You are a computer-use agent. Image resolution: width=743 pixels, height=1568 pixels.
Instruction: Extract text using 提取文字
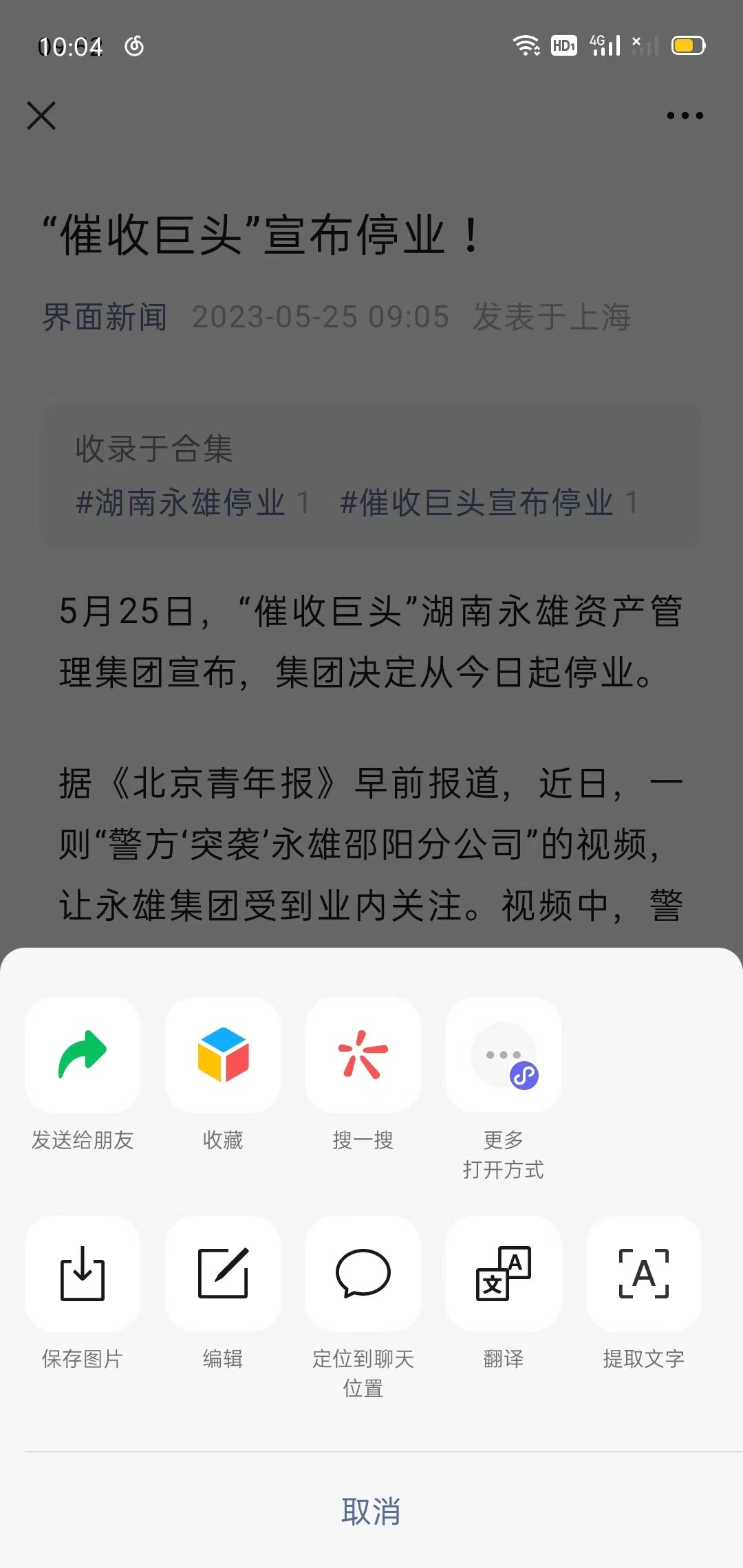644,1273
